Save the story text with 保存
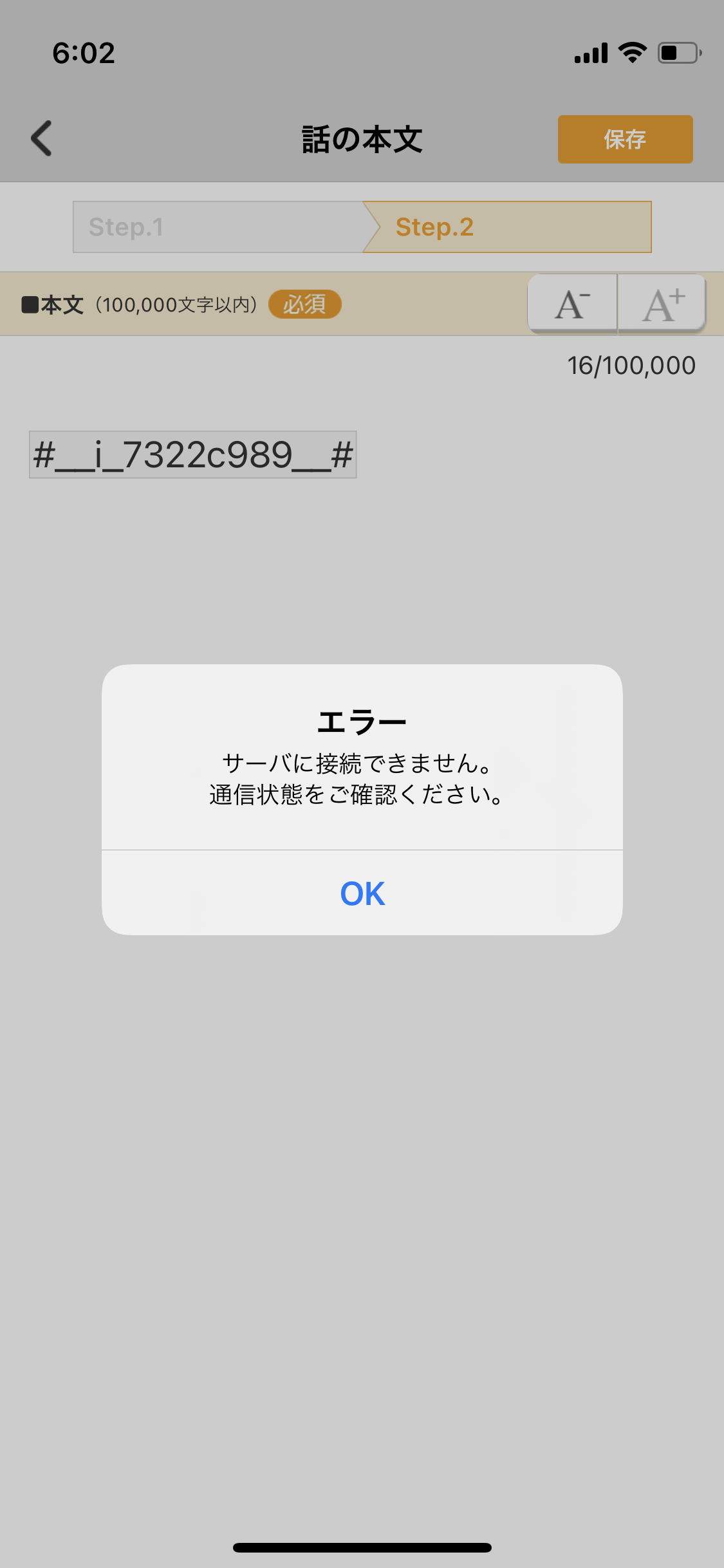 pyautogui.click(x=624, y=139)
